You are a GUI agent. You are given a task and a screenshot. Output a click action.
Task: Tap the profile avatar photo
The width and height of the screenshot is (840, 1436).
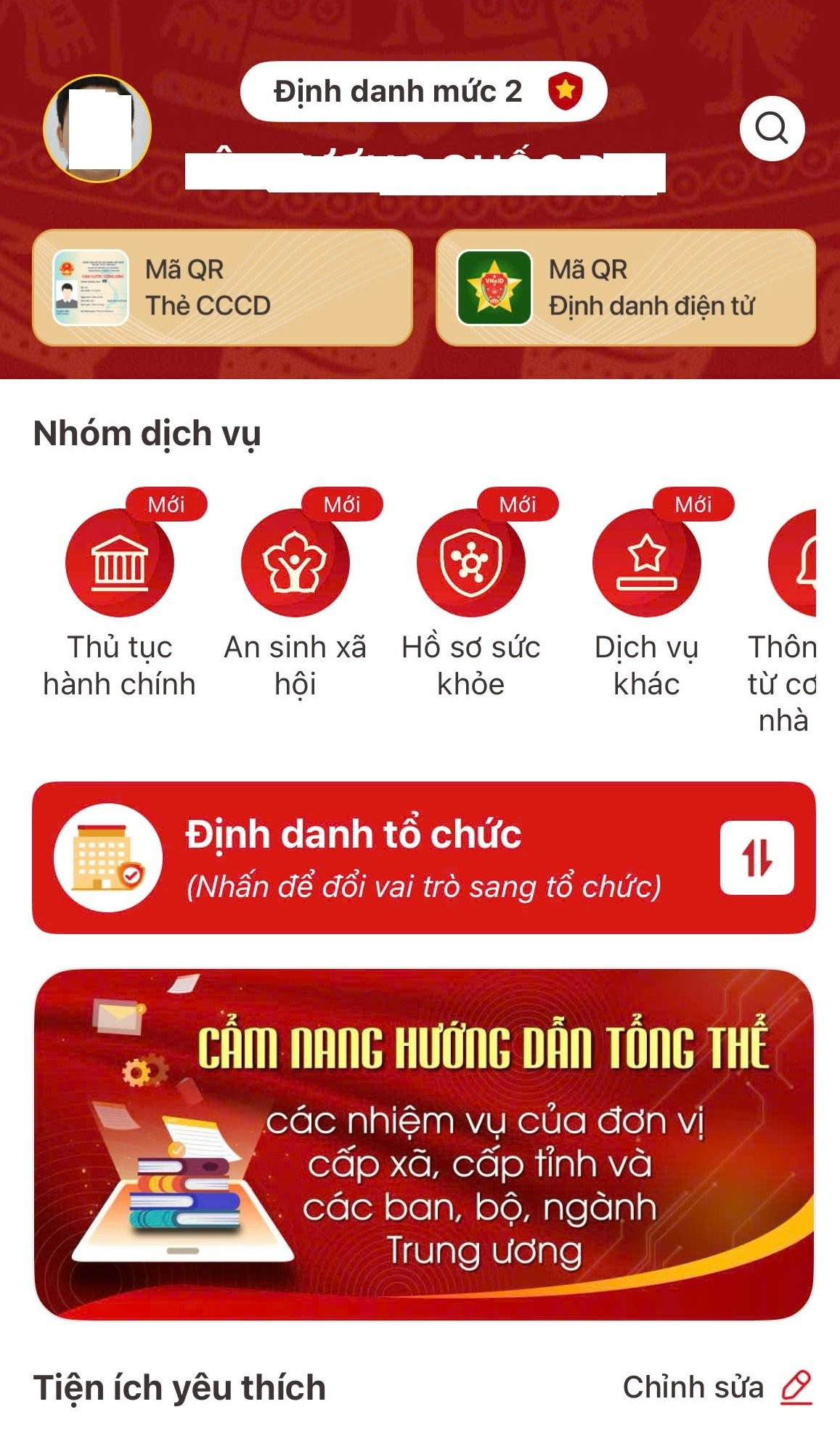[97, 129]
